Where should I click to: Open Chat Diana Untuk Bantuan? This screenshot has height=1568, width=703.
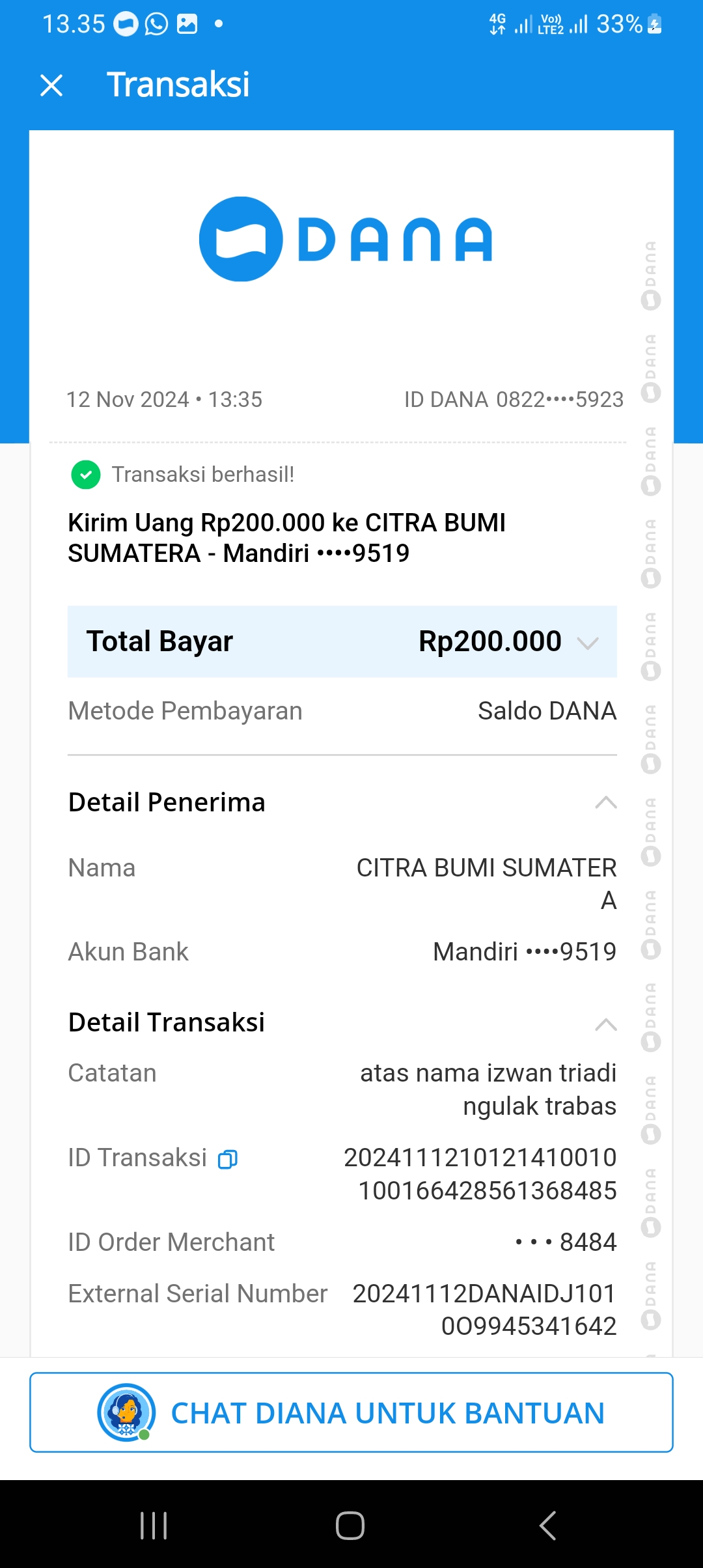[351, 1412]
